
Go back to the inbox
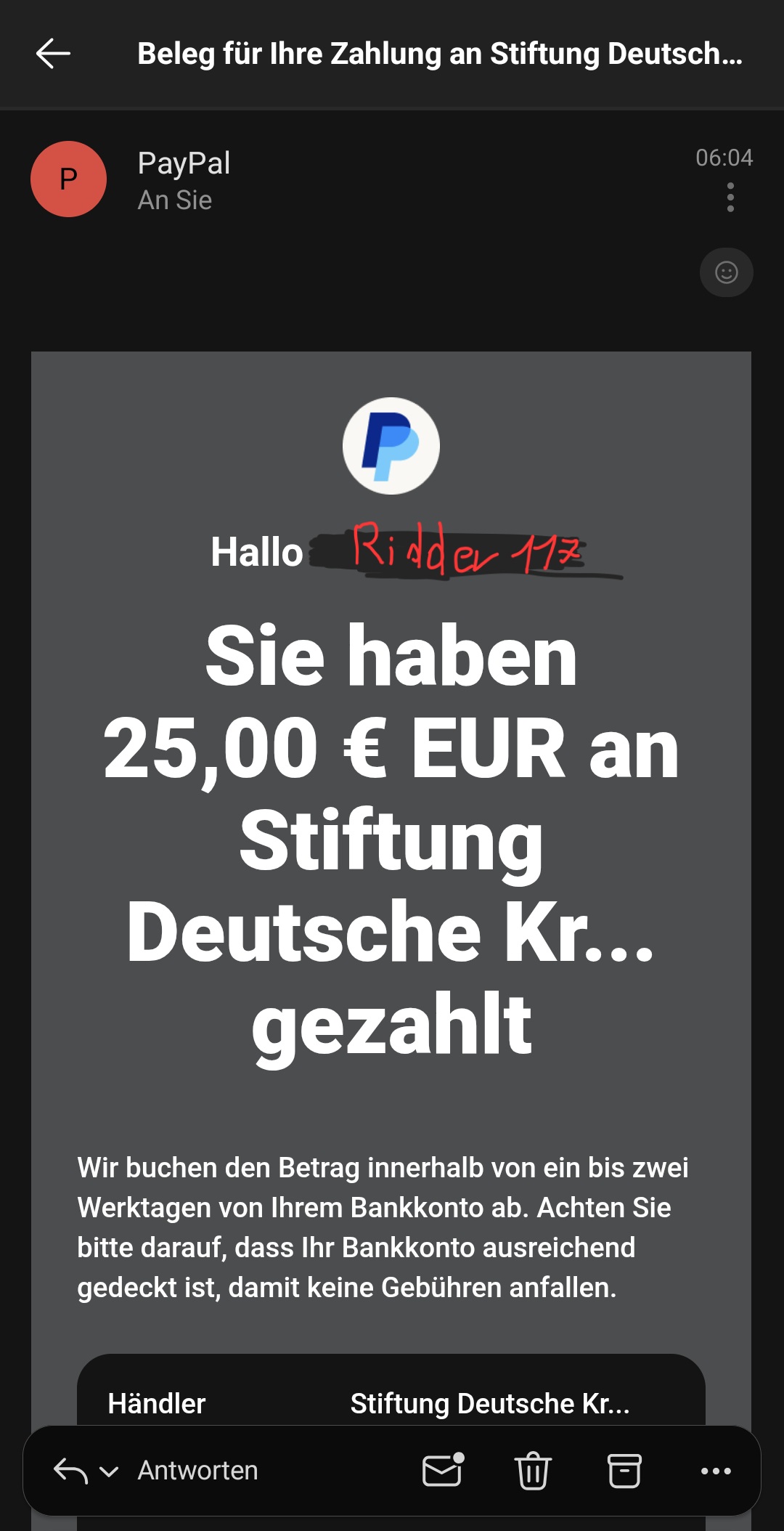(53, 54)
